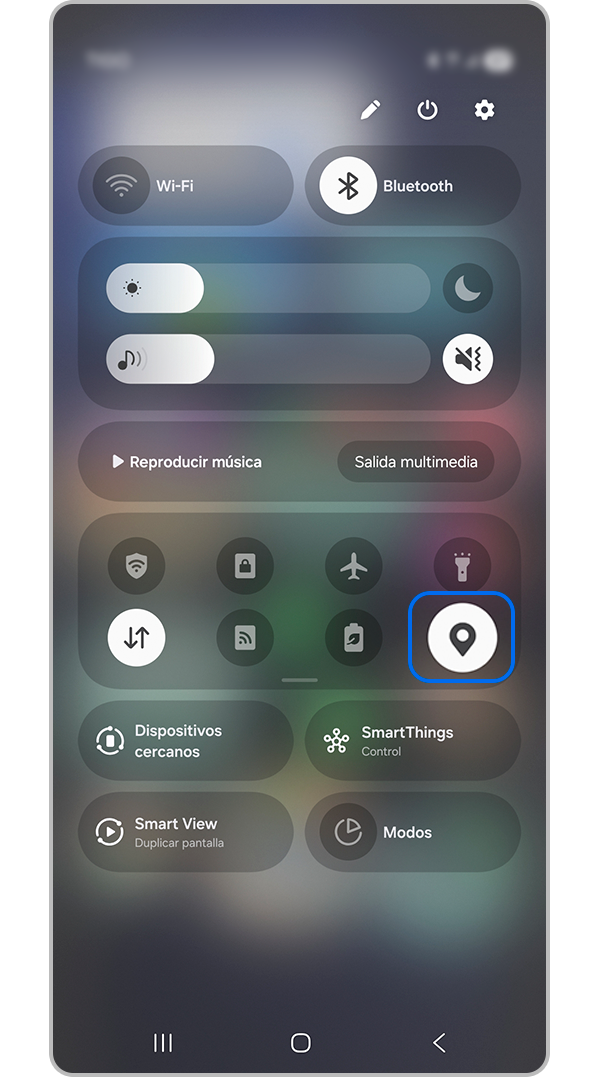Set brightness using the brightness slider
This screenshot has width=600, height=1077.
pyautogui.click(x=267, y=288)
